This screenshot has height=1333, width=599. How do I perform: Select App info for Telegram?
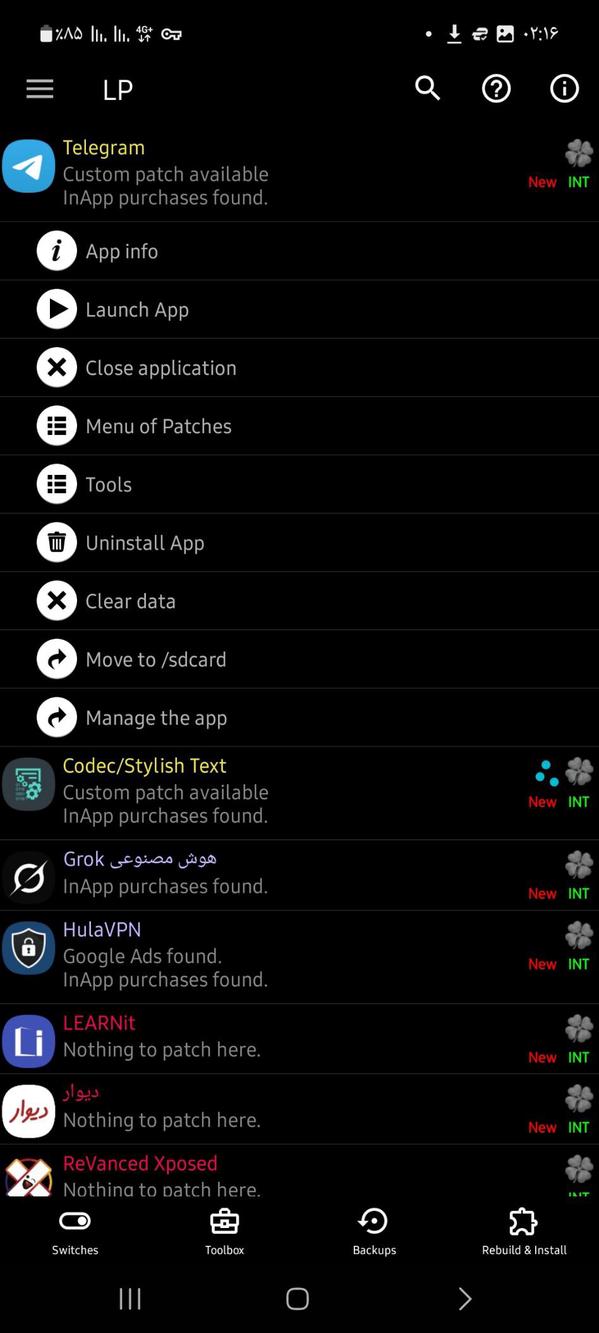point(299,251)
